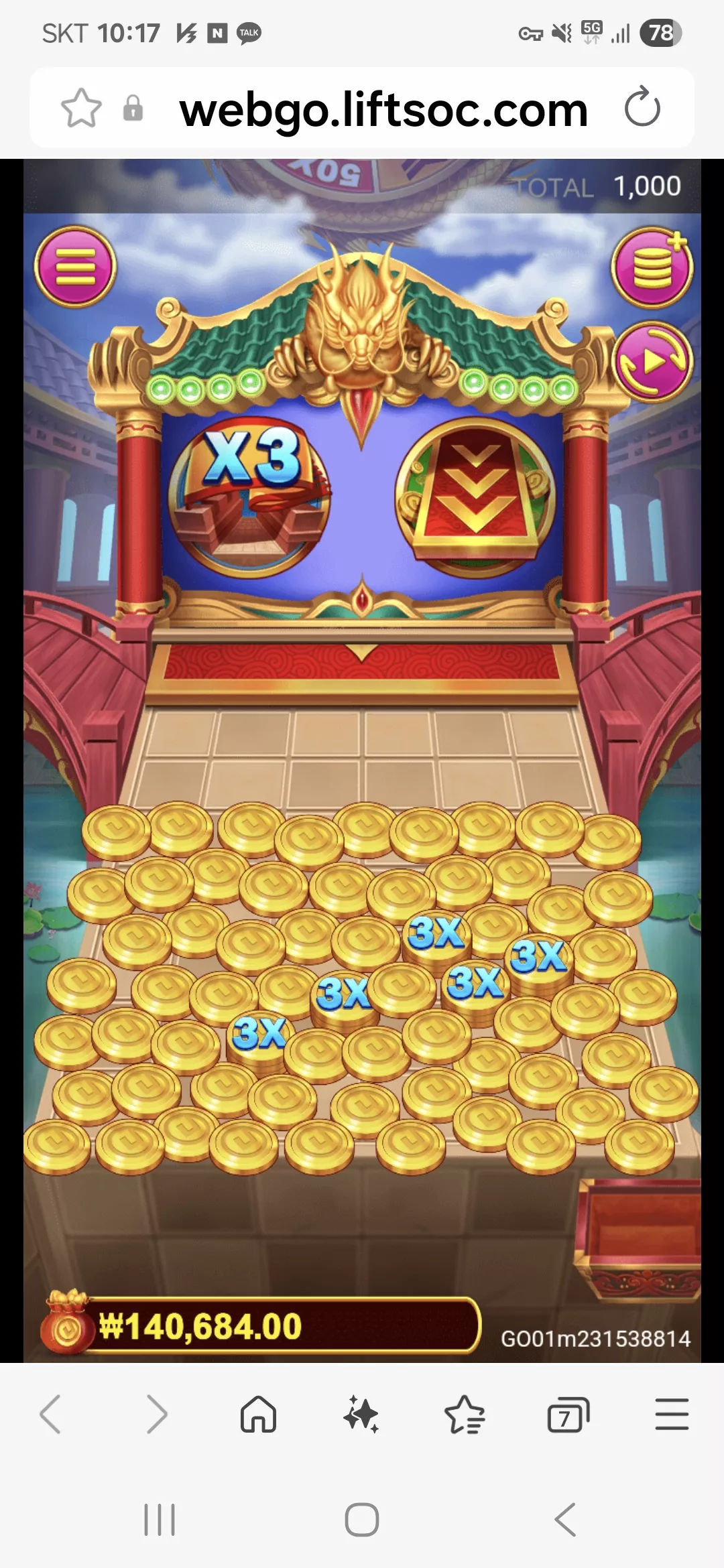Go to the system home screen
Viewport: 724px width, 1568px height.
pos(362,1519)
